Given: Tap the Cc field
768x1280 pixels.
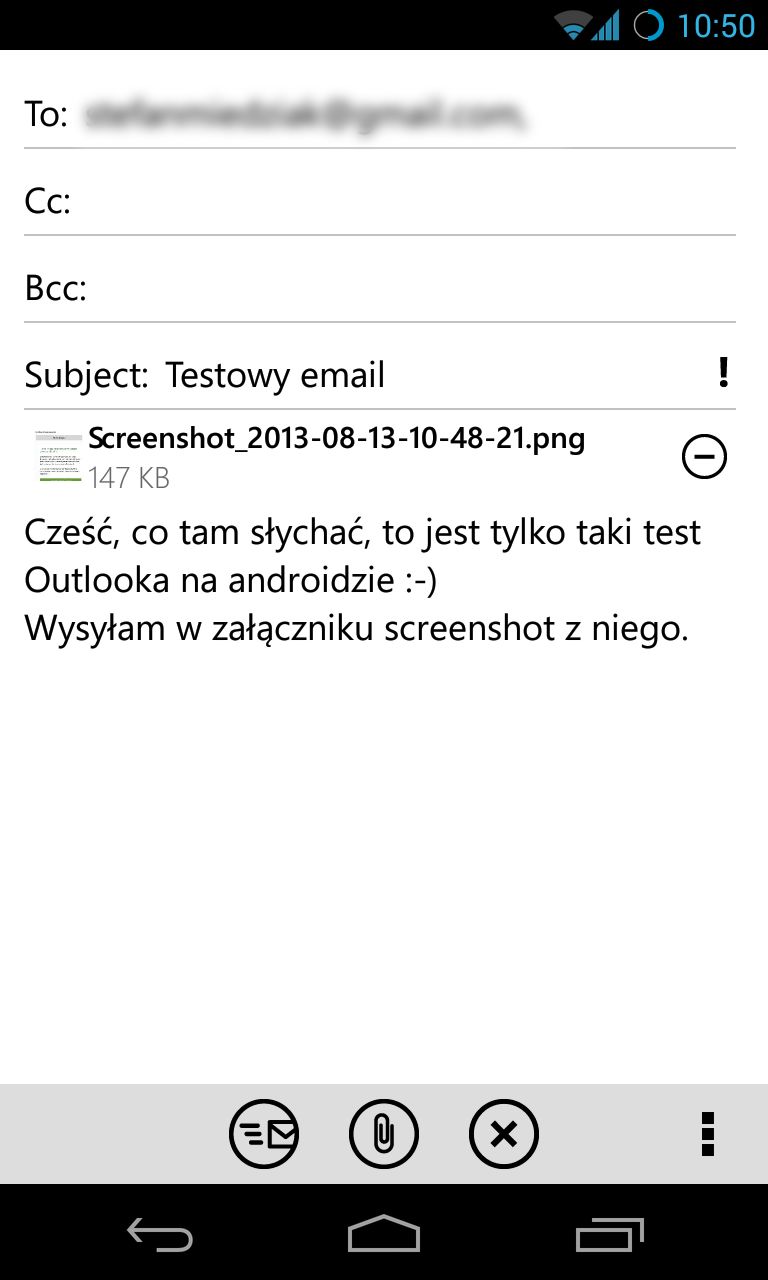Looking at the screenshot, I should tap(380, 203).
